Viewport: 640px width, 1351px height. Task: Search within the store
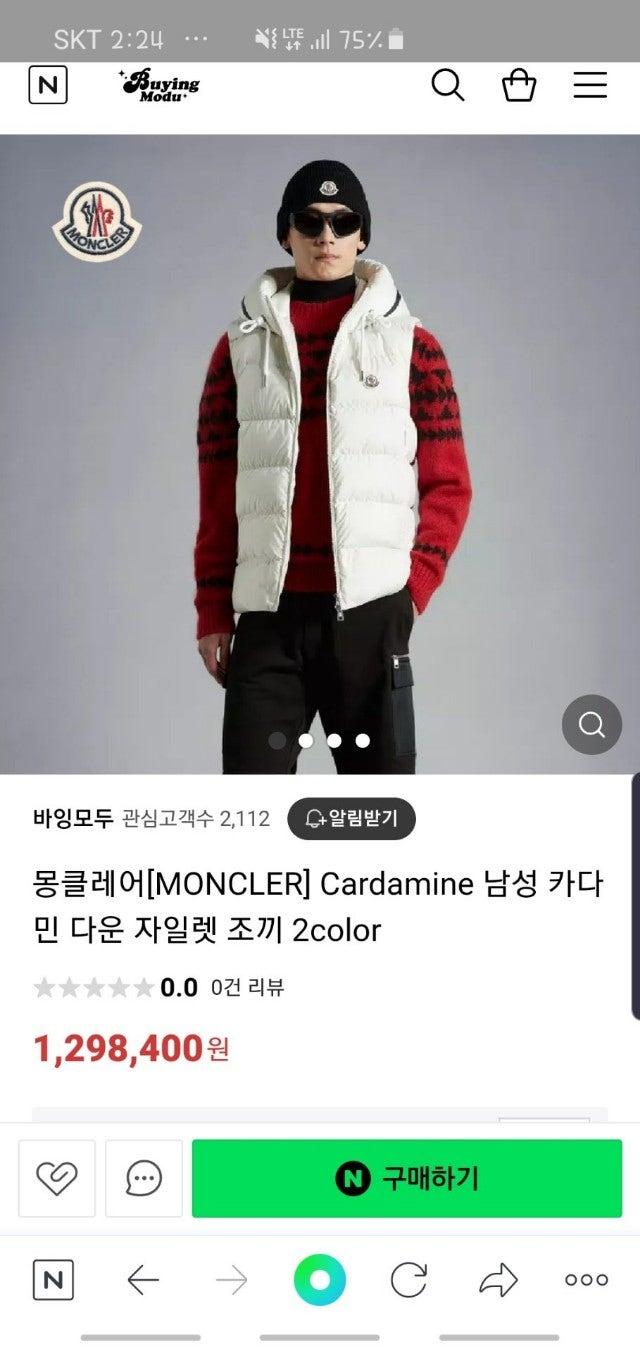tap(447, 86)
